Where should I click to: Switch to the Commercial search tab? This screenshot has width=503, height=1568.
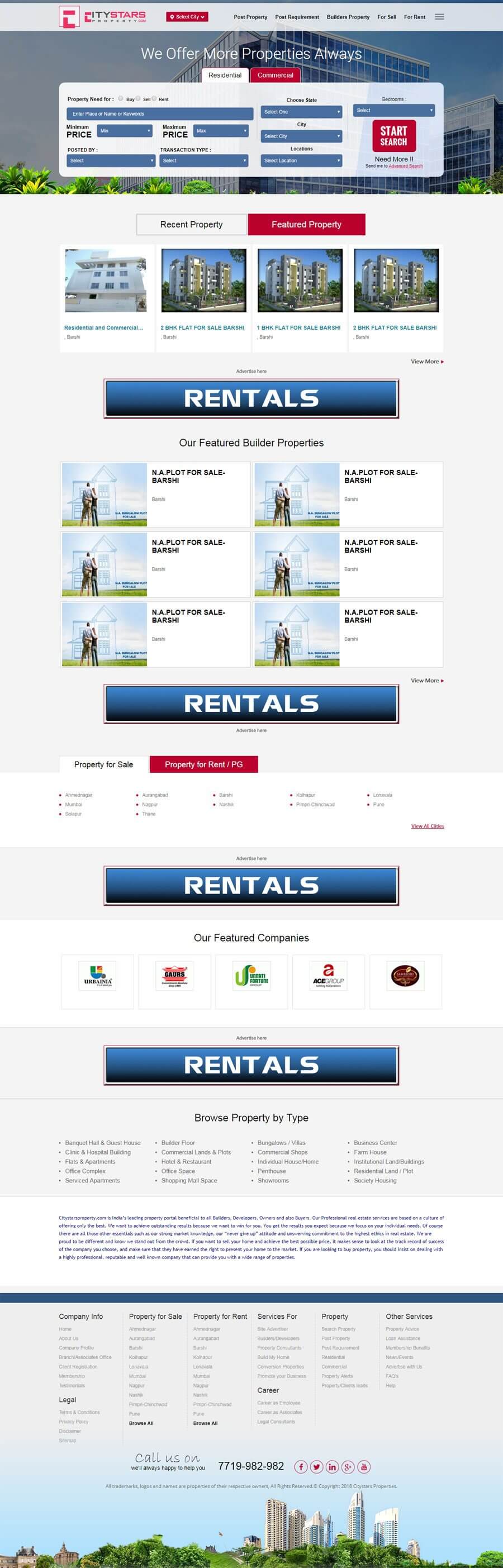click(274, 75)
